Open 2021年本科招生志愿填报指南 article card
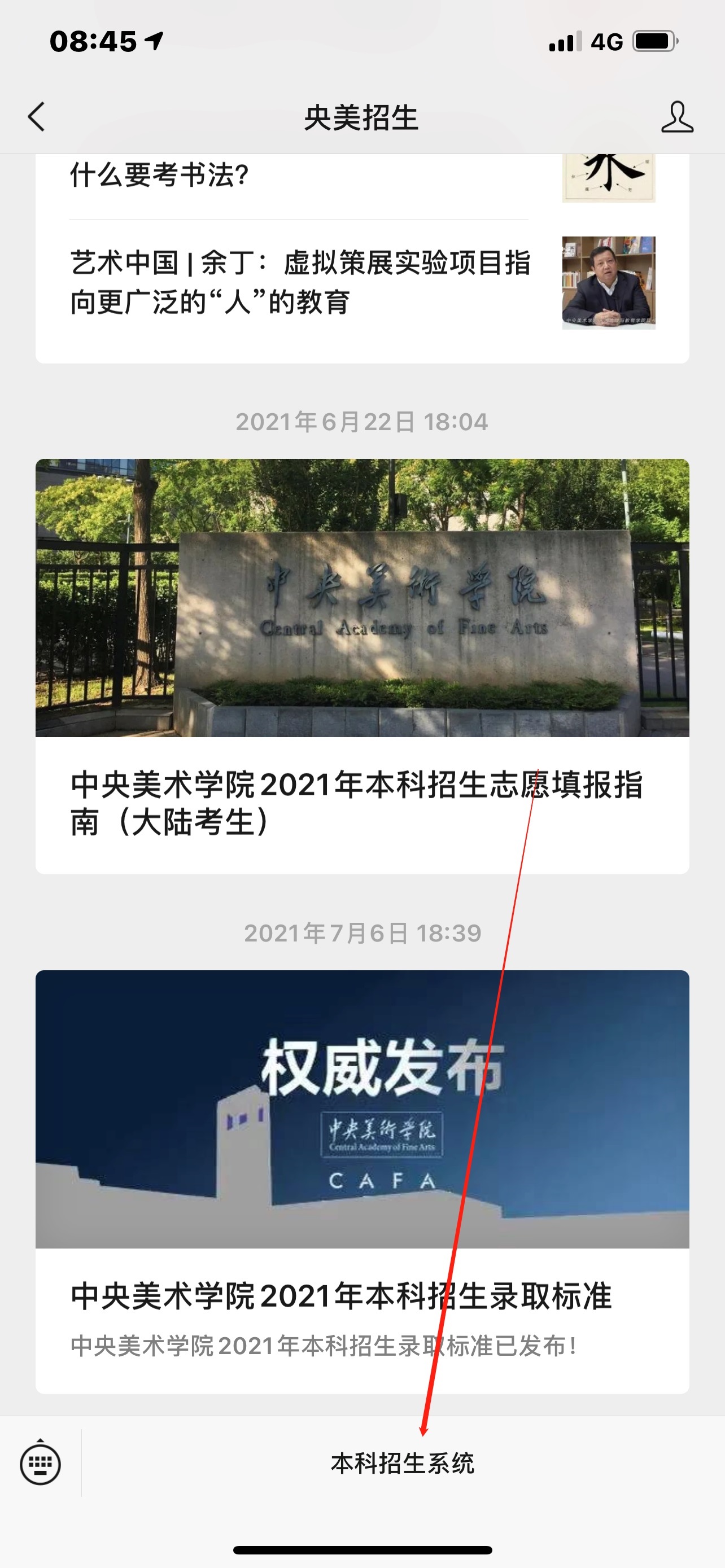This screenshot has height=1568, width=725. click(362, 666)
